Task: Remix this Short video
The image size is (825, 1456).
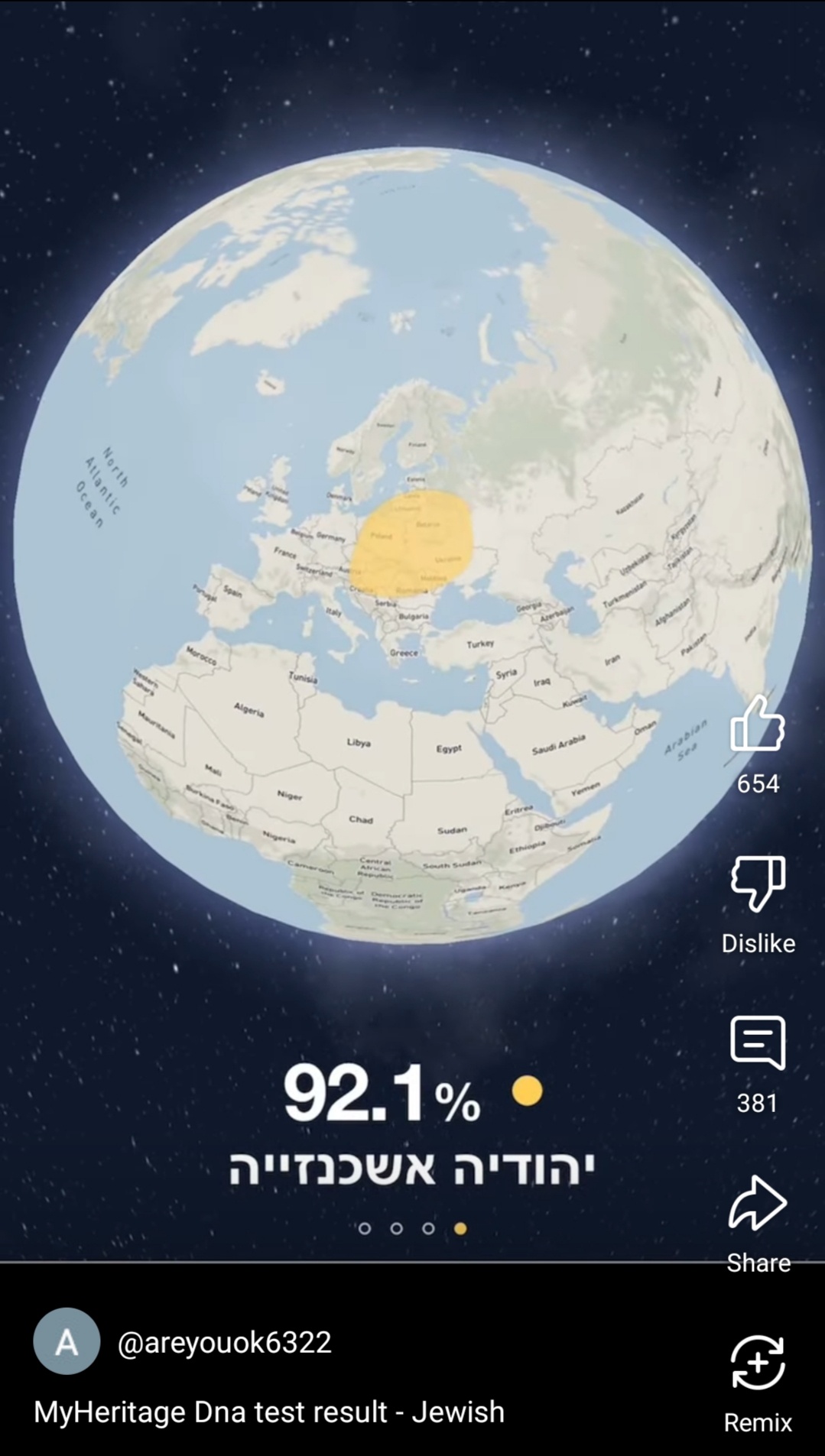Action: pos(757,1363)
